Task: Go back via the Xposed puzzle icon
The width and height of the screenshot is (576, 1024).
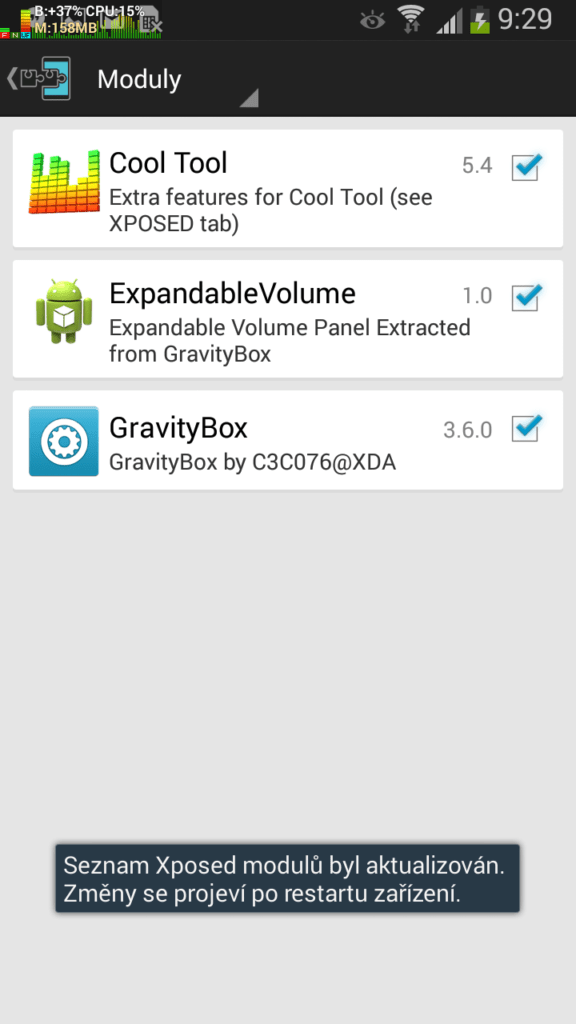Action: coord(39,79)
